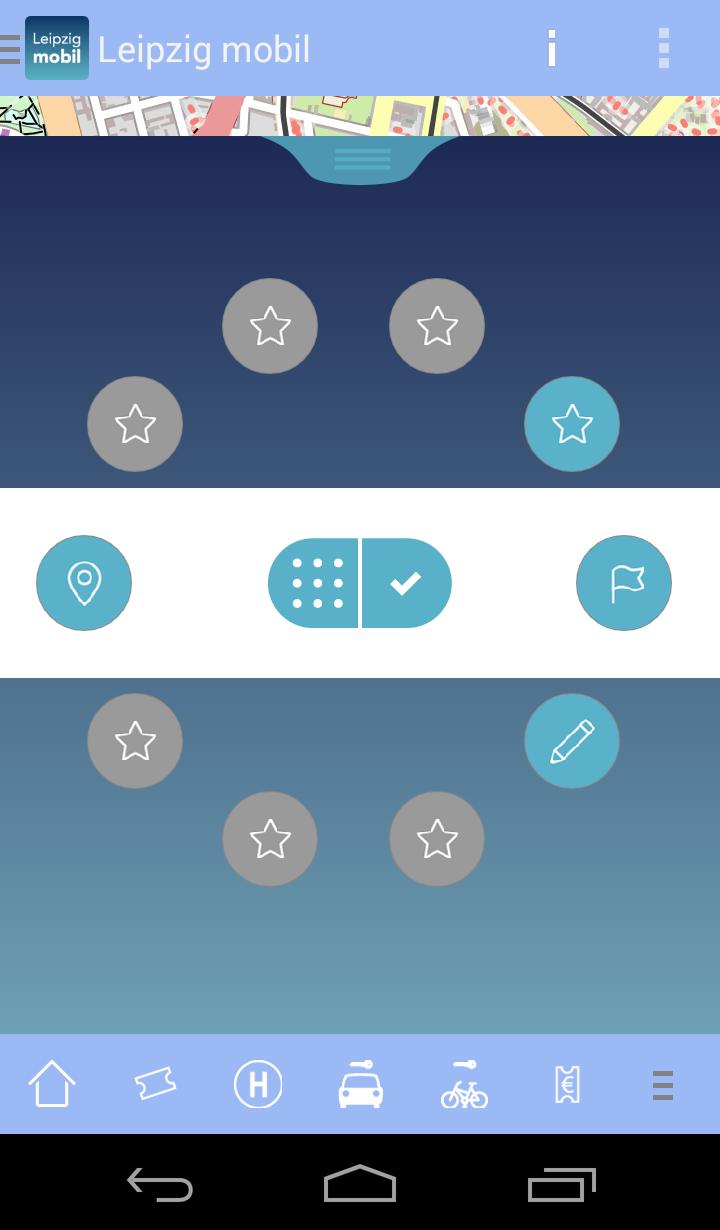
Task: Set destination with the flag button
Action: (x=624, y=583)
